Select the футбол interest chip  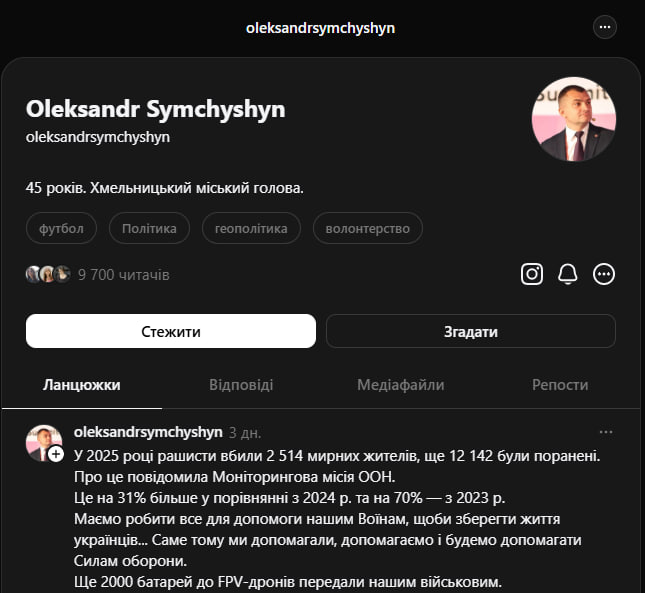click(62, 229)
